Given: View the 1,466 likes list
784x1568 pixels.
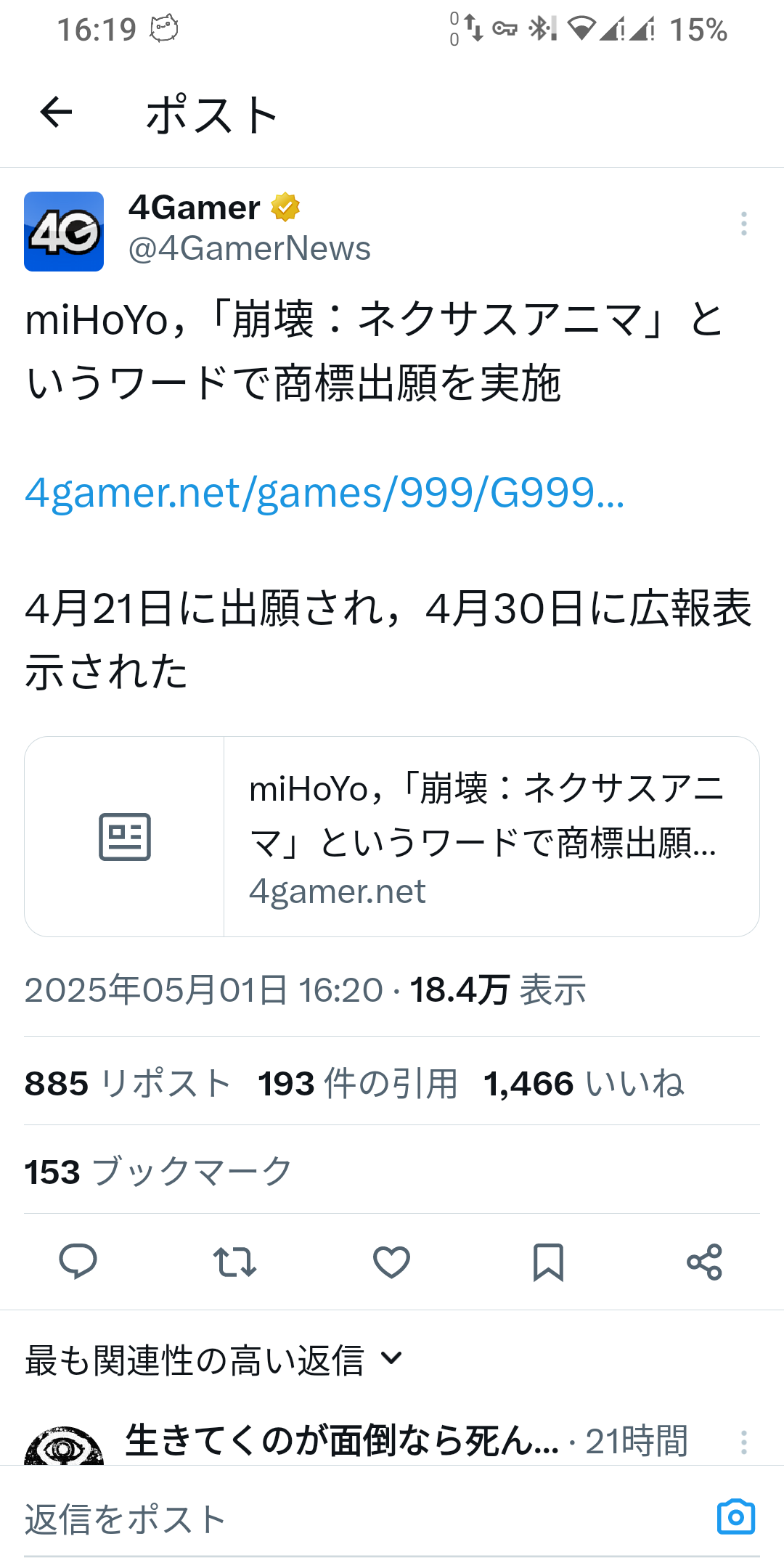Looking at the screenshot, I should pos(584,1083).
